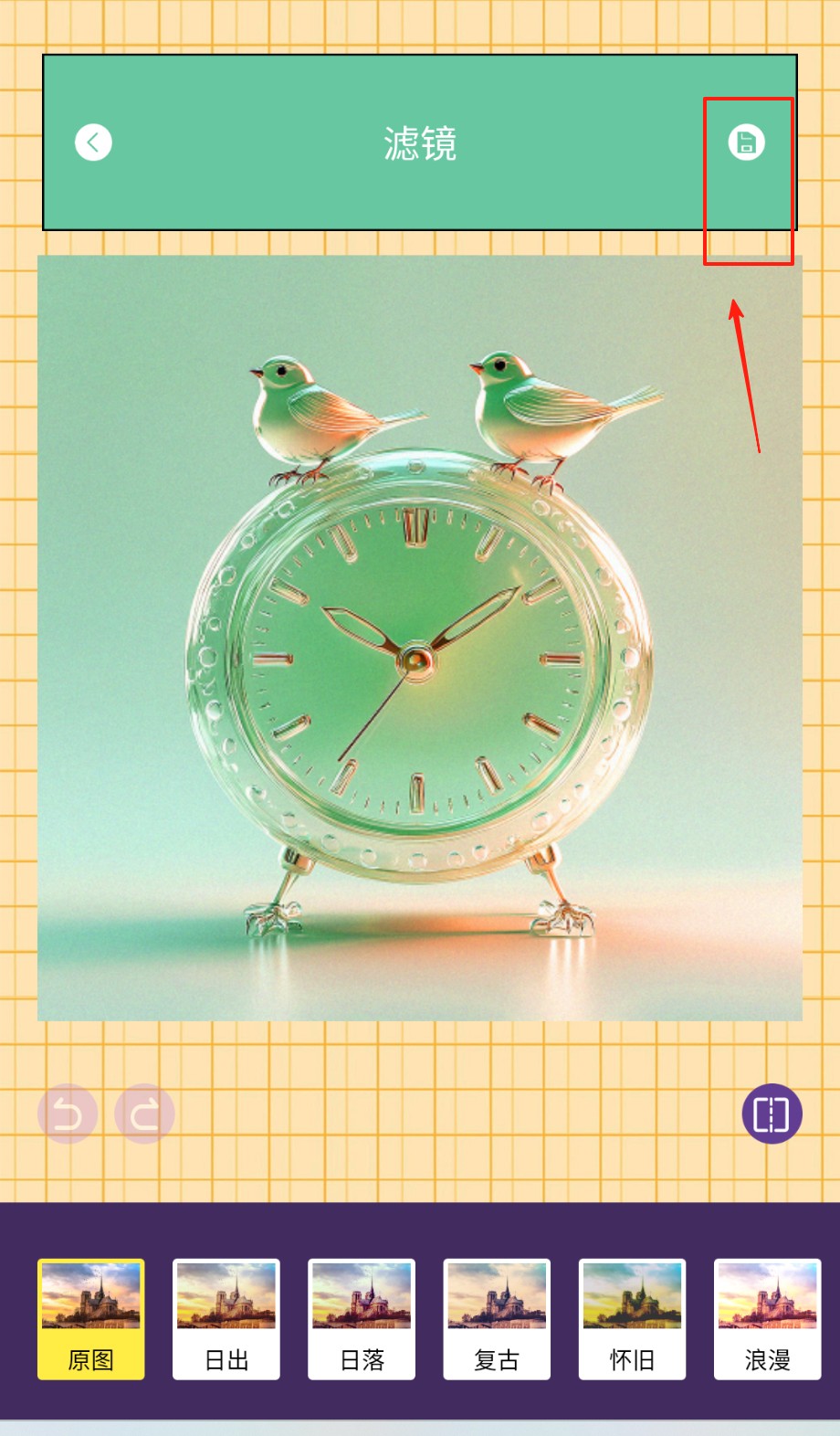Viewport: 840px width, 1436px height.
Task: Redo the filter change
Action: tap(144, 1114)
